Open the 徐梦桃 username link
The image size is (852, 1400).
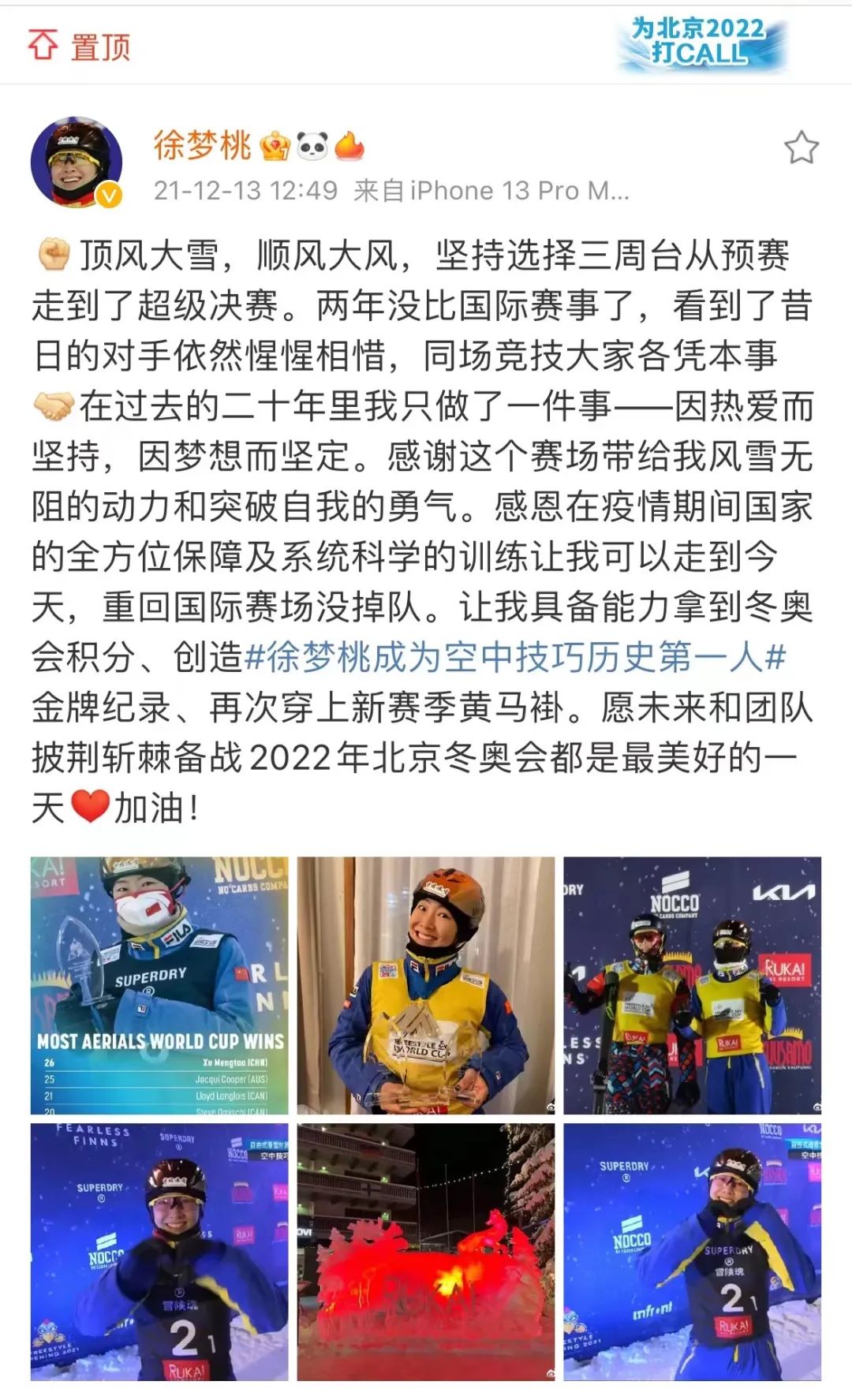coord(202,146)
